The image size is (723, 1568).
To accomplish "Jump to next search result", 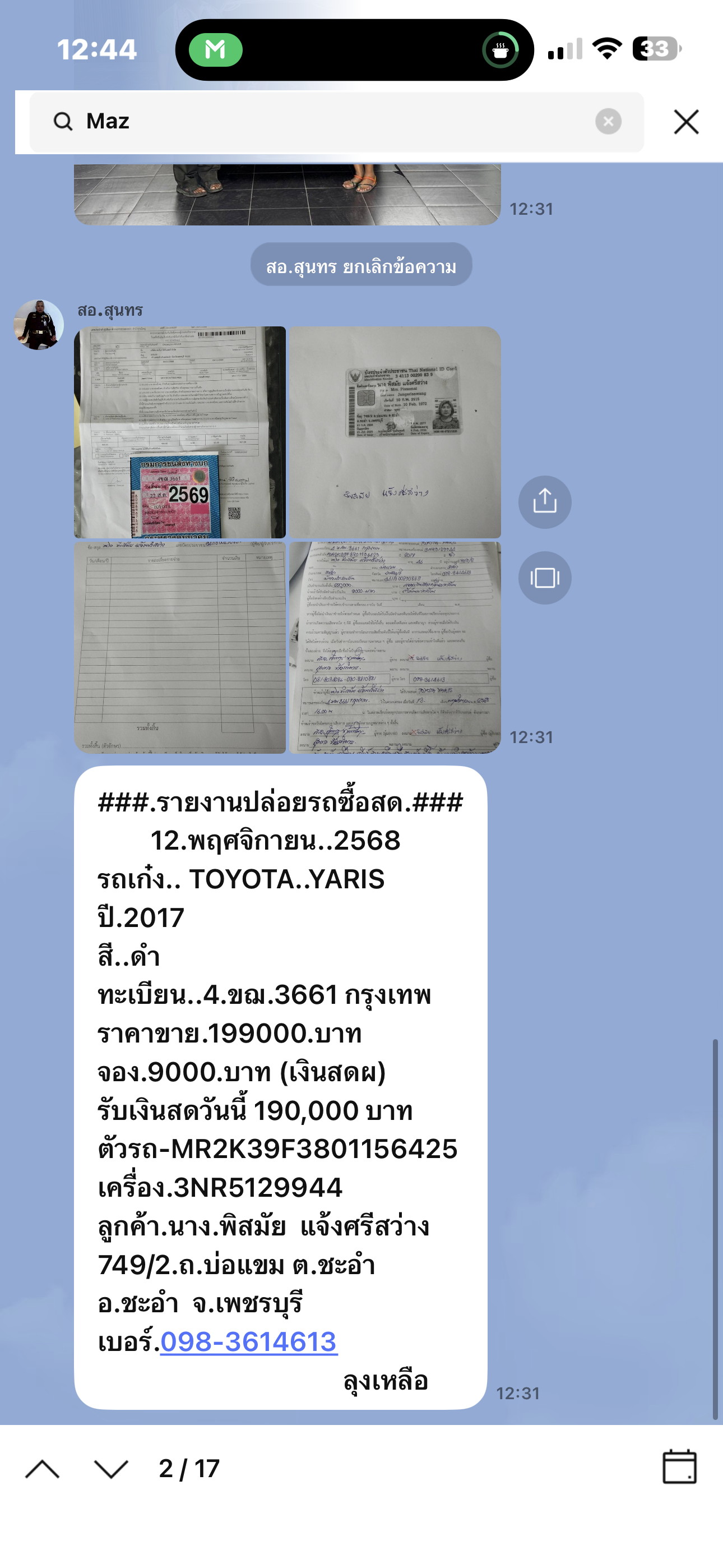I will coord(112,1469).
